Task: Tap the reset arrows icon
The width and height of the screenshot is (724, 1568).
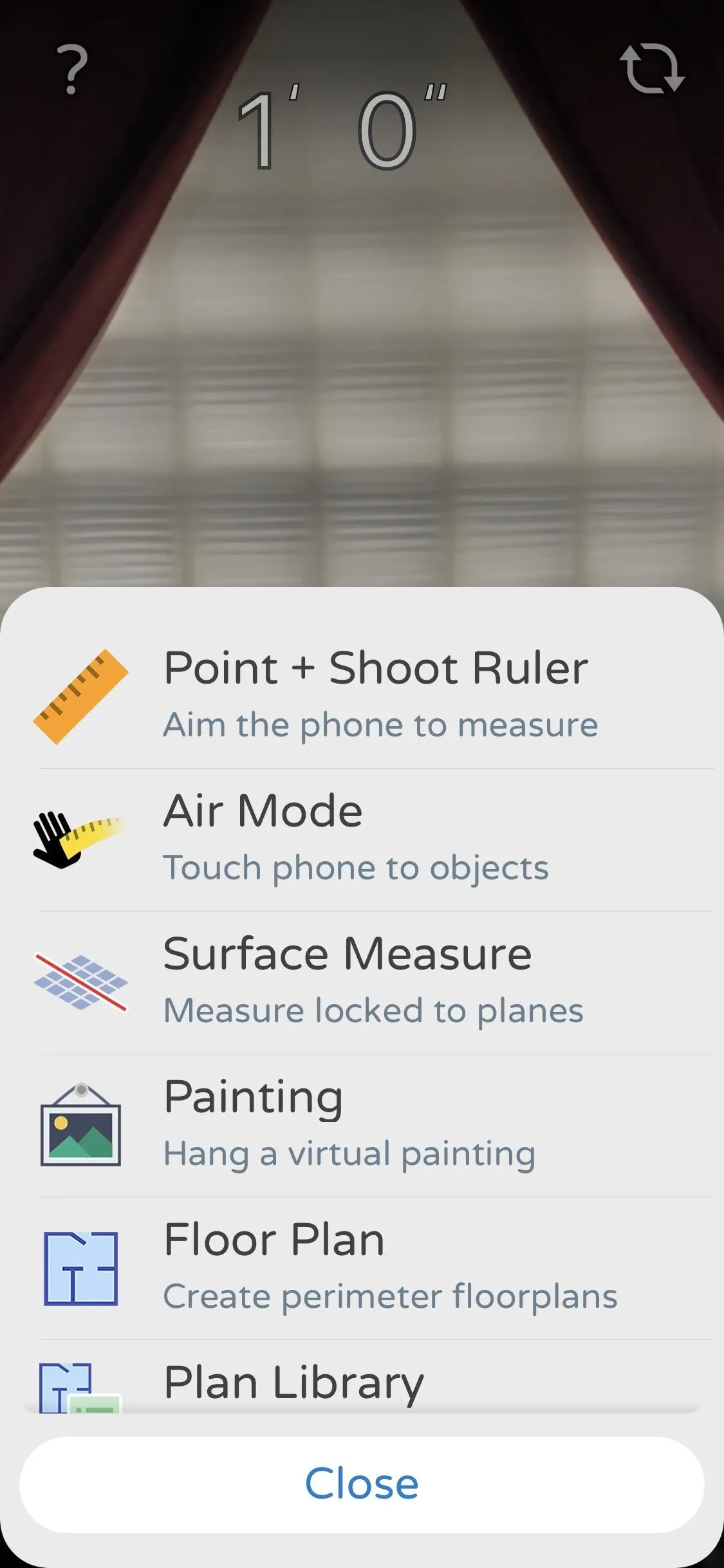Action: click(x=652, y=68)
